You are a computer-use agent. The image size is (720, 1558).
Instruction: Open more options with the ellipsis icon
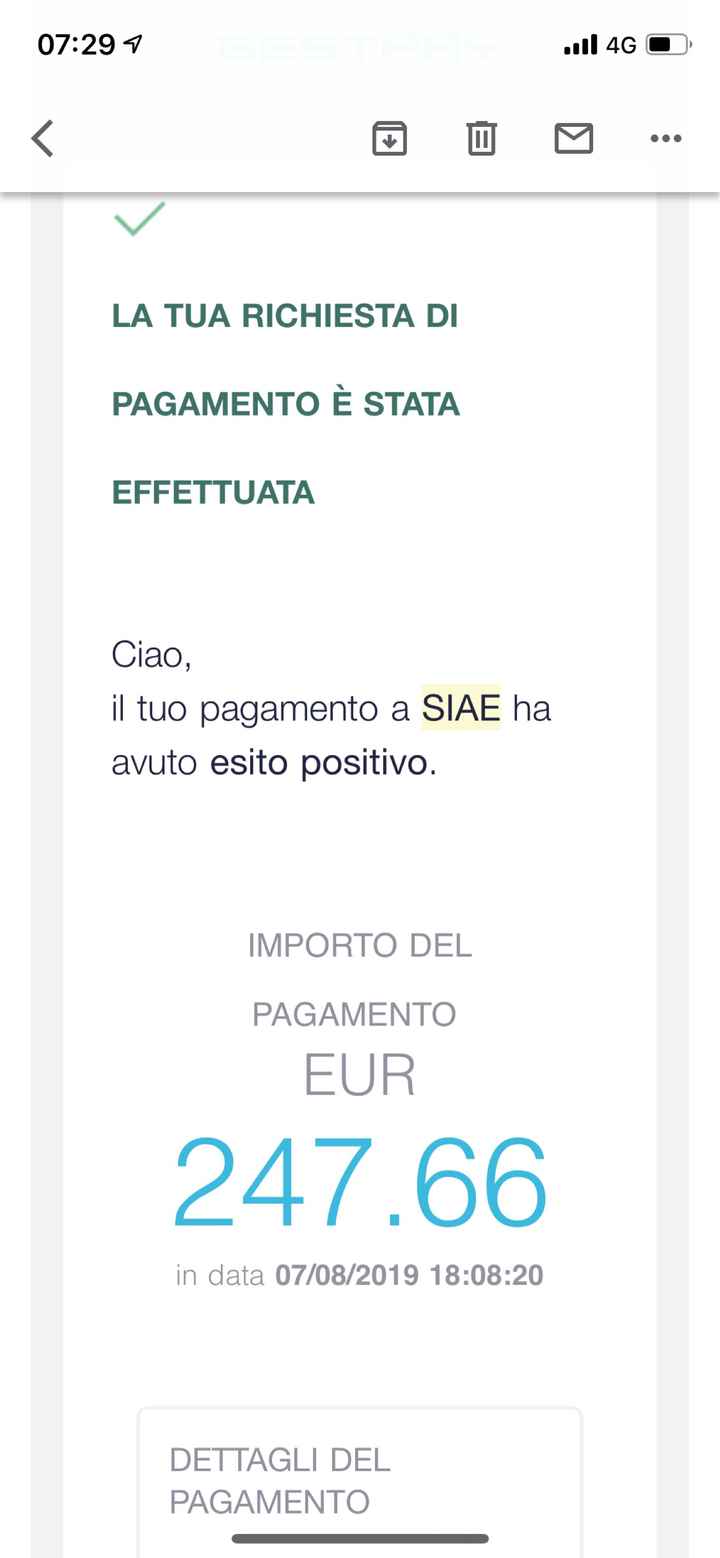[665, 138]
